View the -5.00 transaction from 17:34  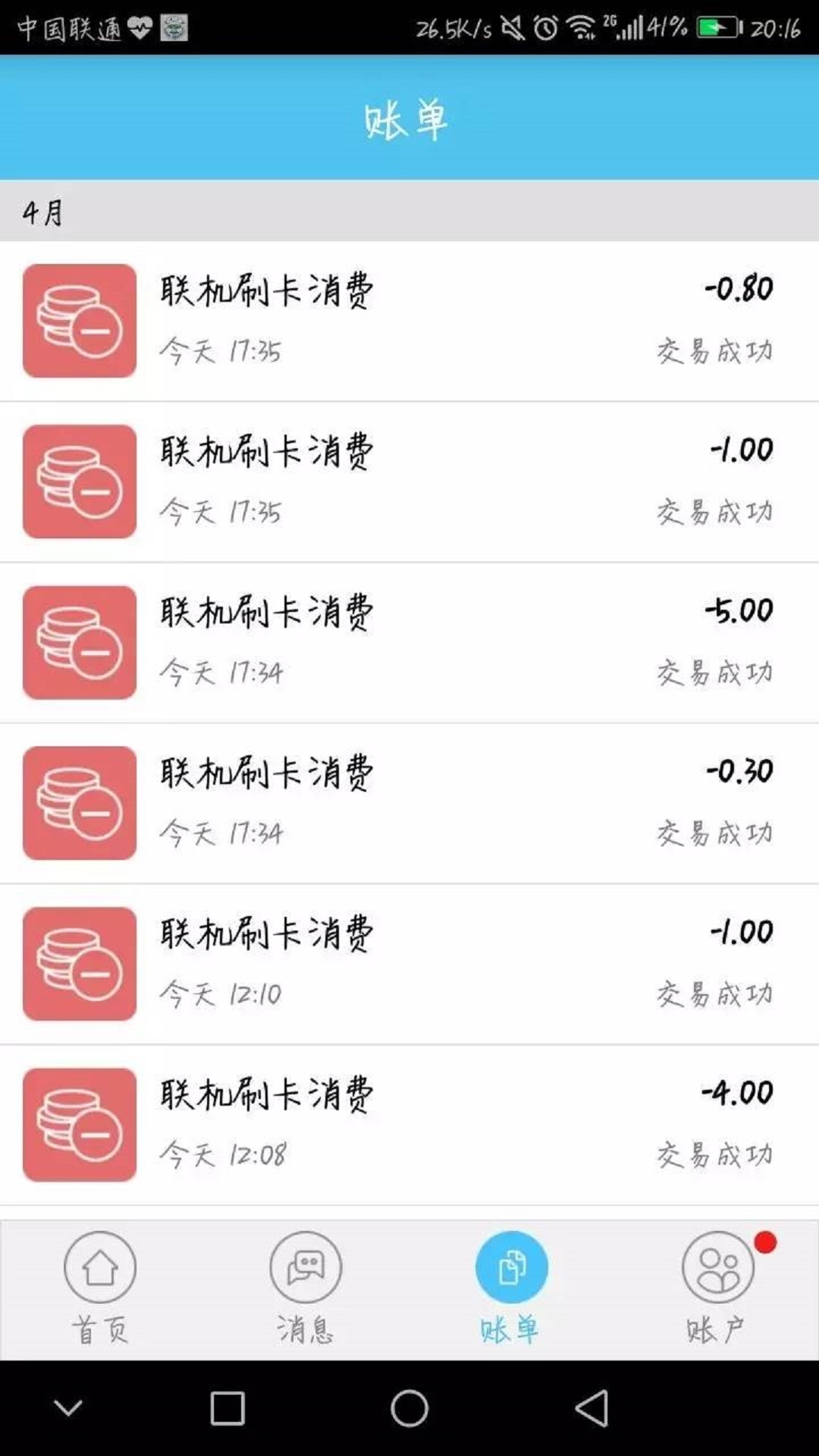pyautogui.click(x=409, y=642)
